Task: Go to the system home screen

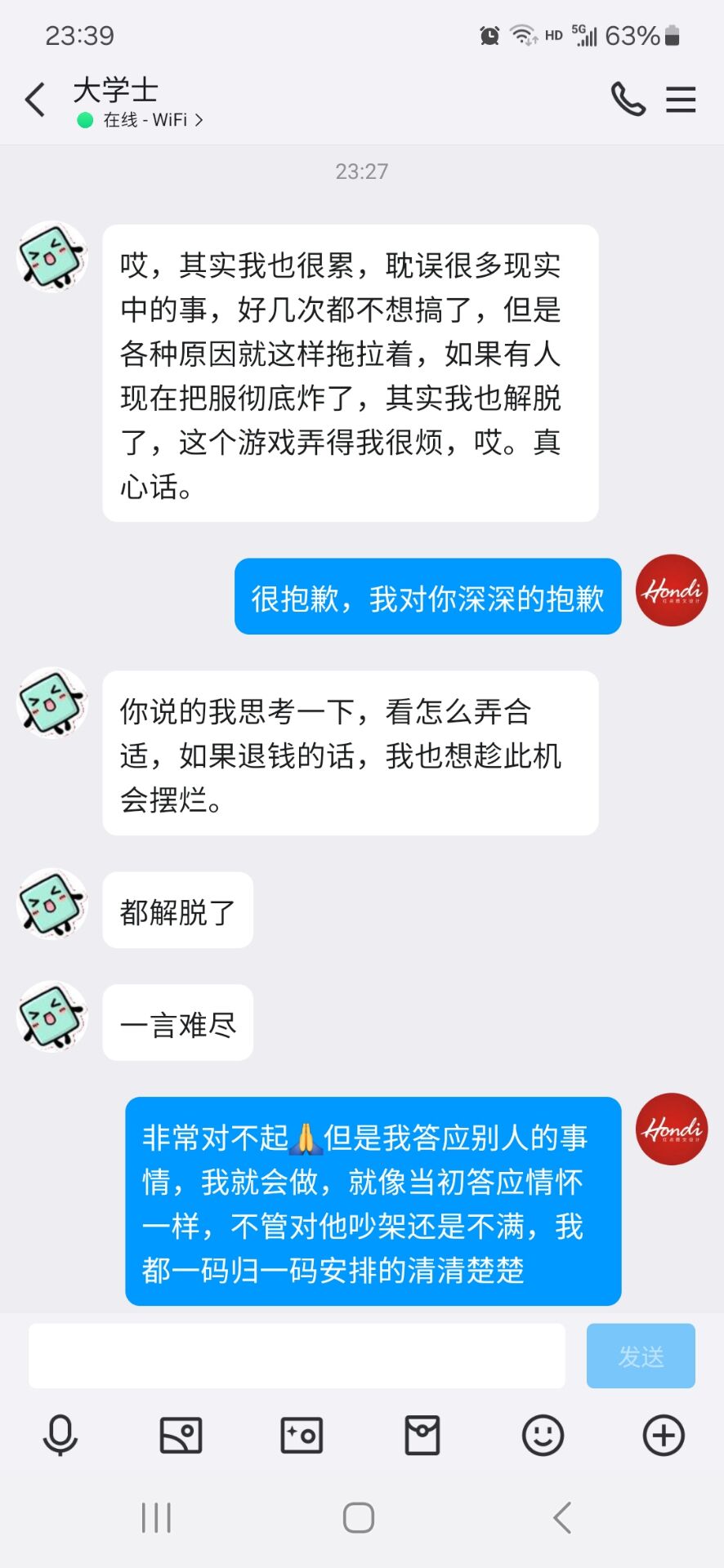Action: (359, 1517)
